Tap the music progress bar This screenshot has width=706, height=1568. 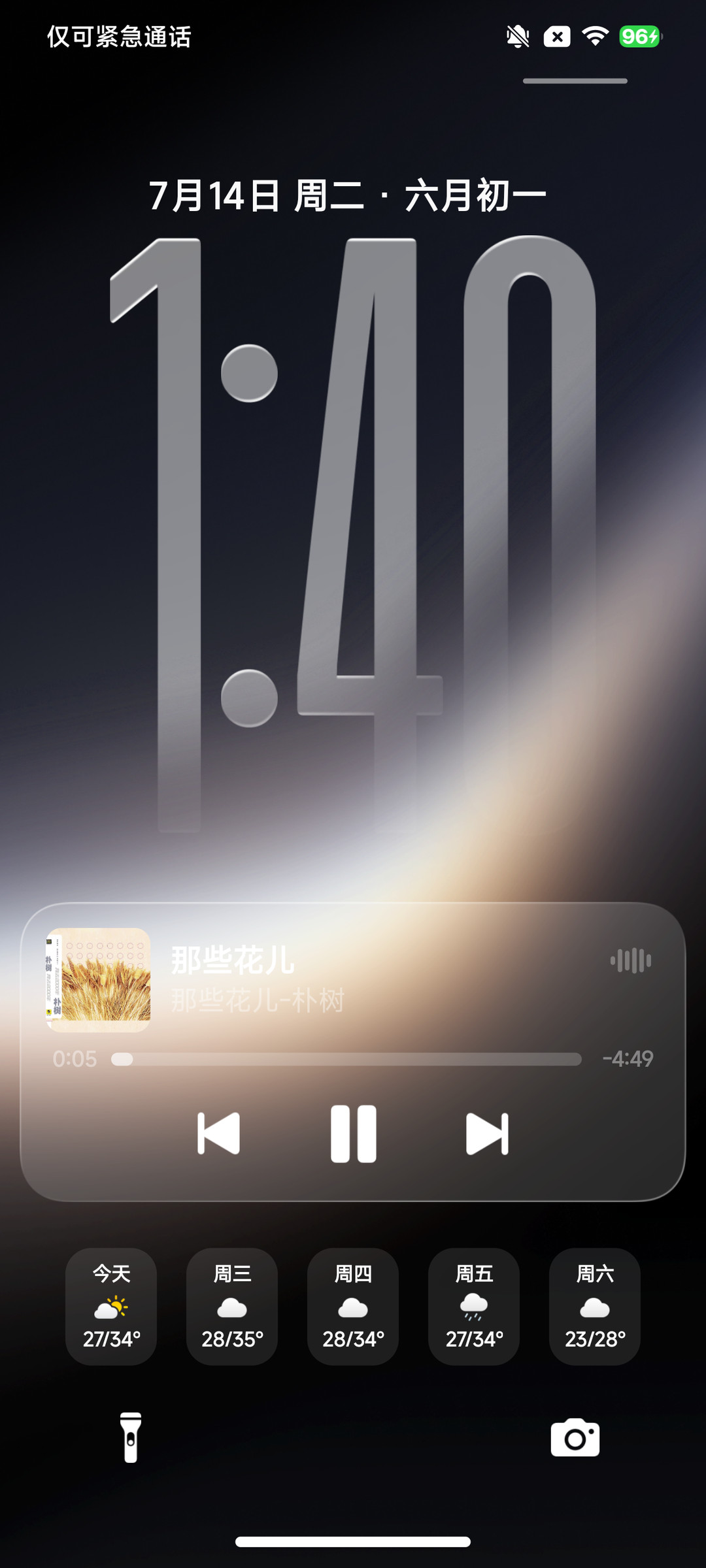(346, 1059)
